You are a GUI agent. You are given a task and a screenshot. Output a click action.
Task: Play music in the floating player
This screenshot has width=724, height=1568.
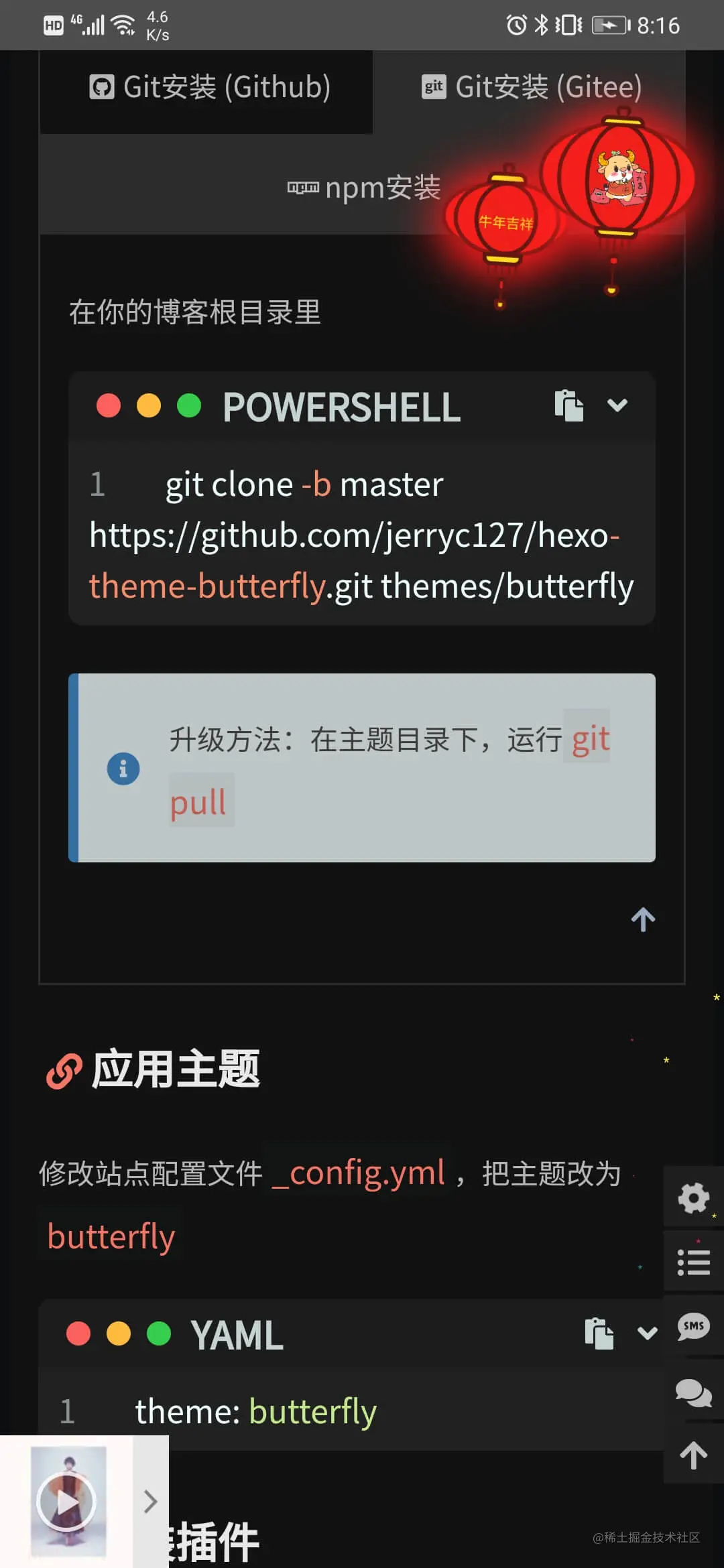tap(67, 1502)
